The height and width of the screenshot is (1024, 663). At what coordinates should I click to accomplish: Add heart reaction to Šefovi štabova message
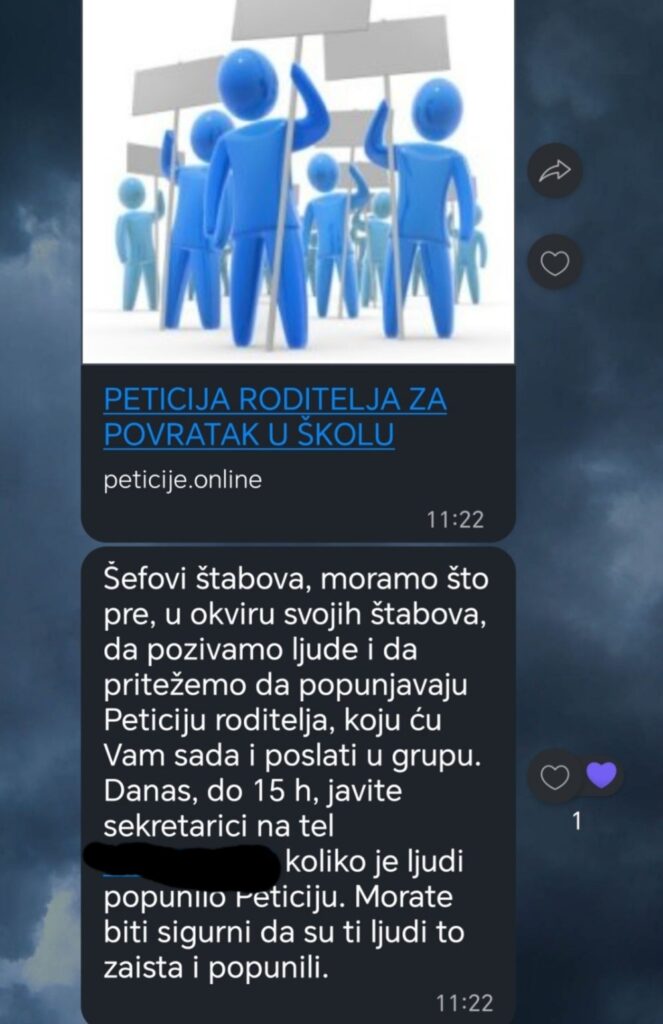pos(554,776)
